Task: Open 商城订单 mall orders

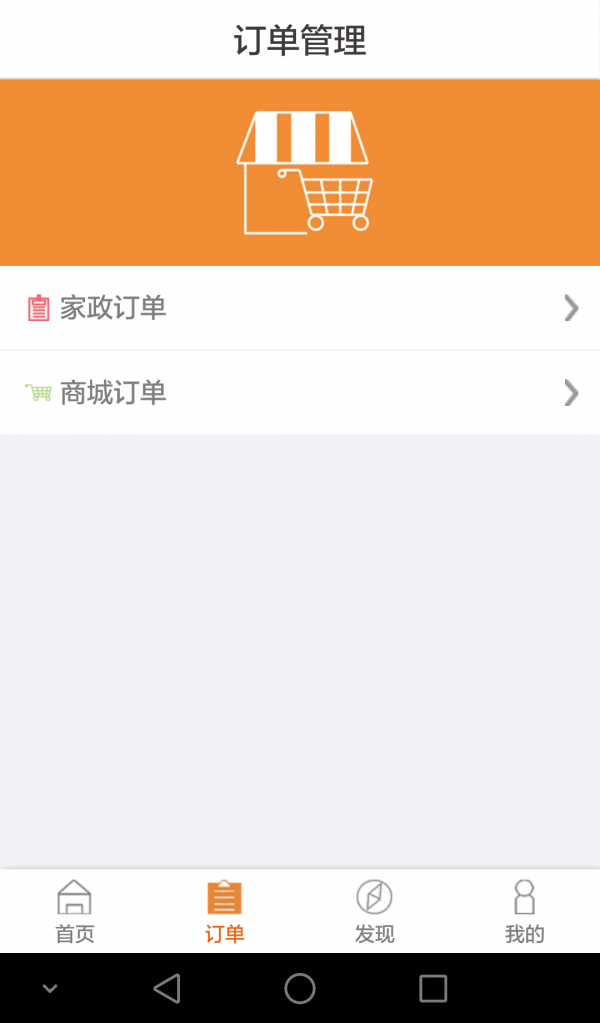Action: (x=300, y=393)
